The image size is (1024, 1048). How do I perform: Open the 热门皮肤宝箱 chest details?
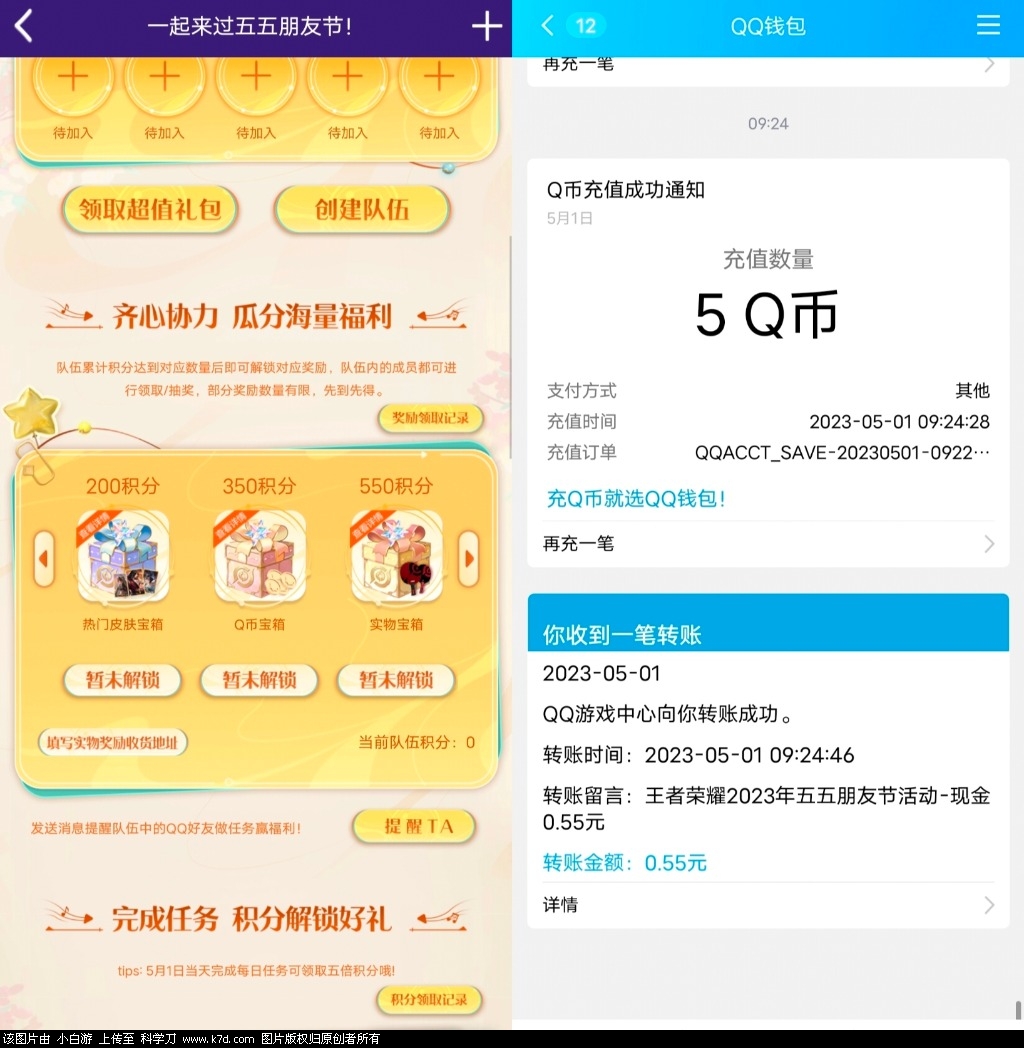coord(123,557)
